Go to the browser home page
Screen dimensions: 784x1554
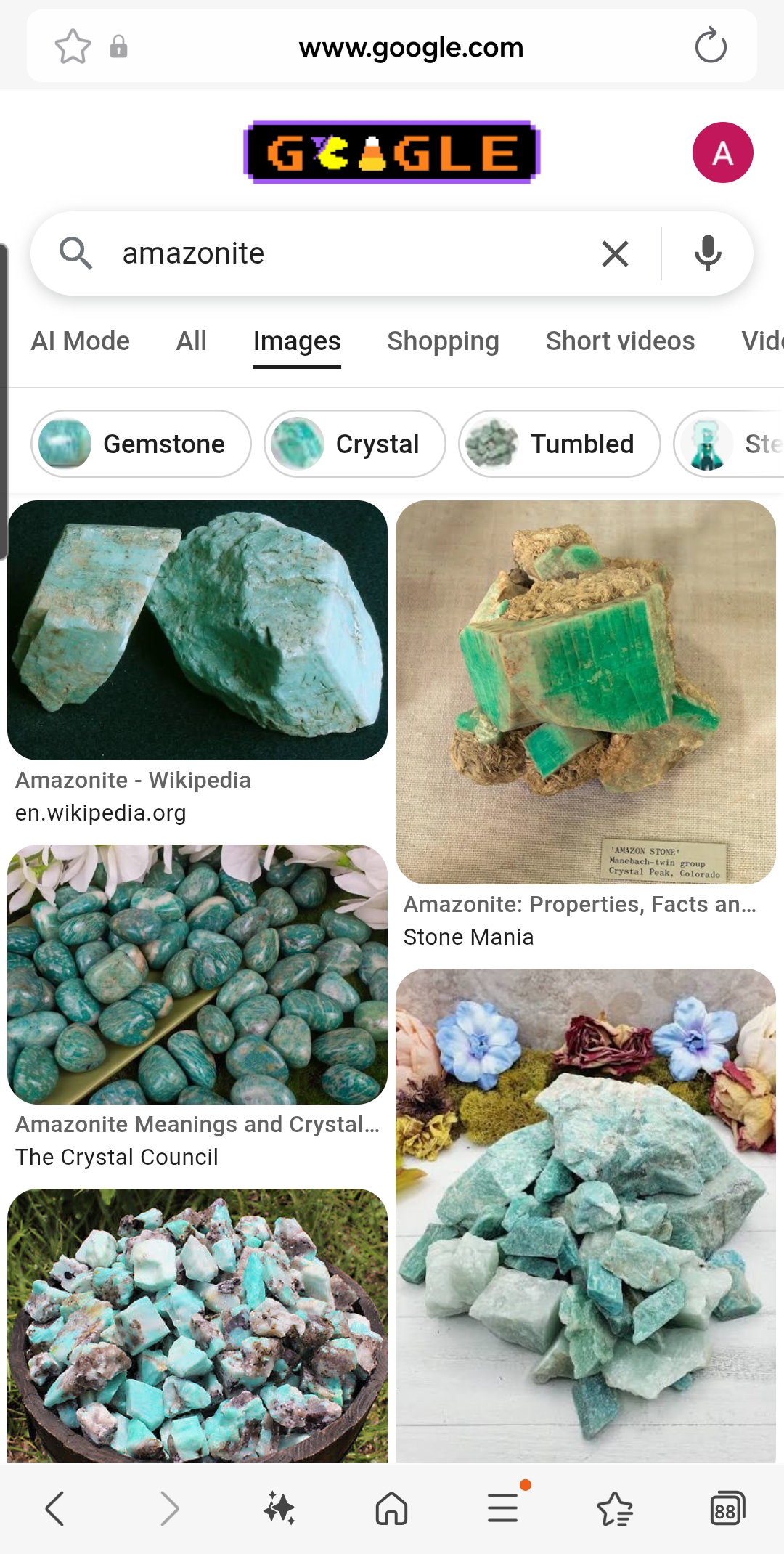click(391, 1508)
